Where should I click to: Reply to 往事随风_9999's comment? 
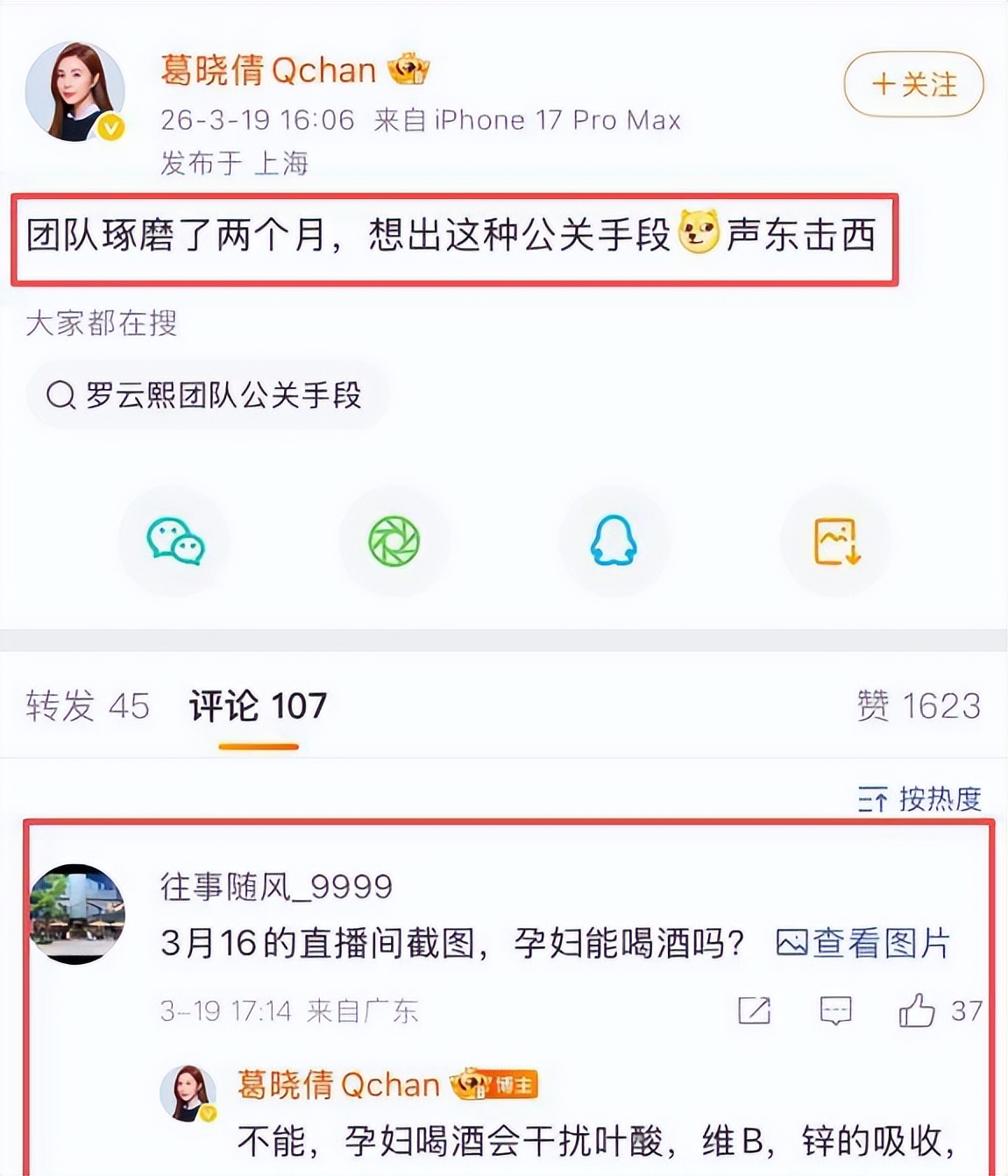pyautogui.click(x=835, y=1010)
